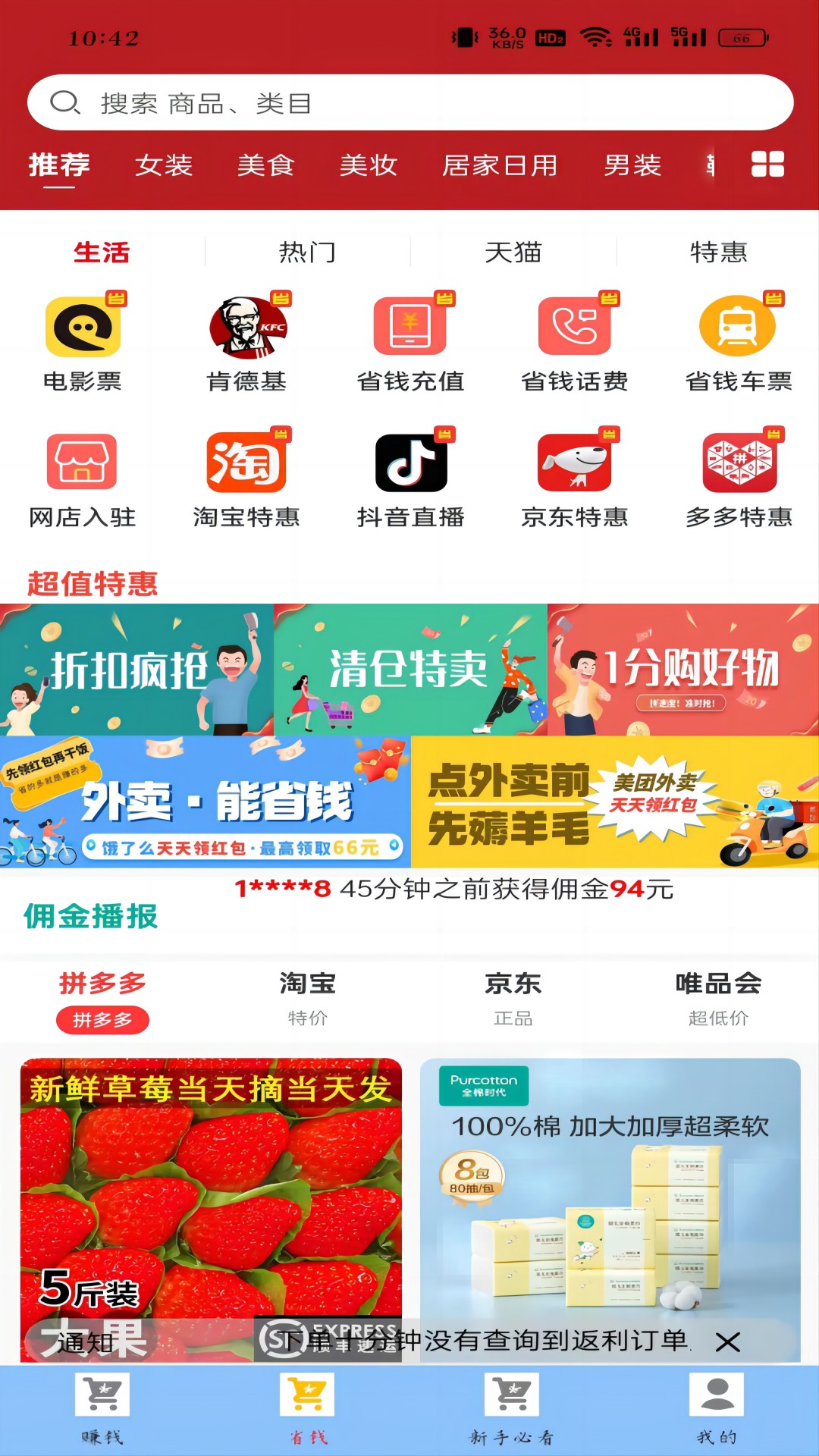Viewport: 819px width, 1456px height.
Task: Switch to the 天猫 section tab
Action: coord(513,252)
